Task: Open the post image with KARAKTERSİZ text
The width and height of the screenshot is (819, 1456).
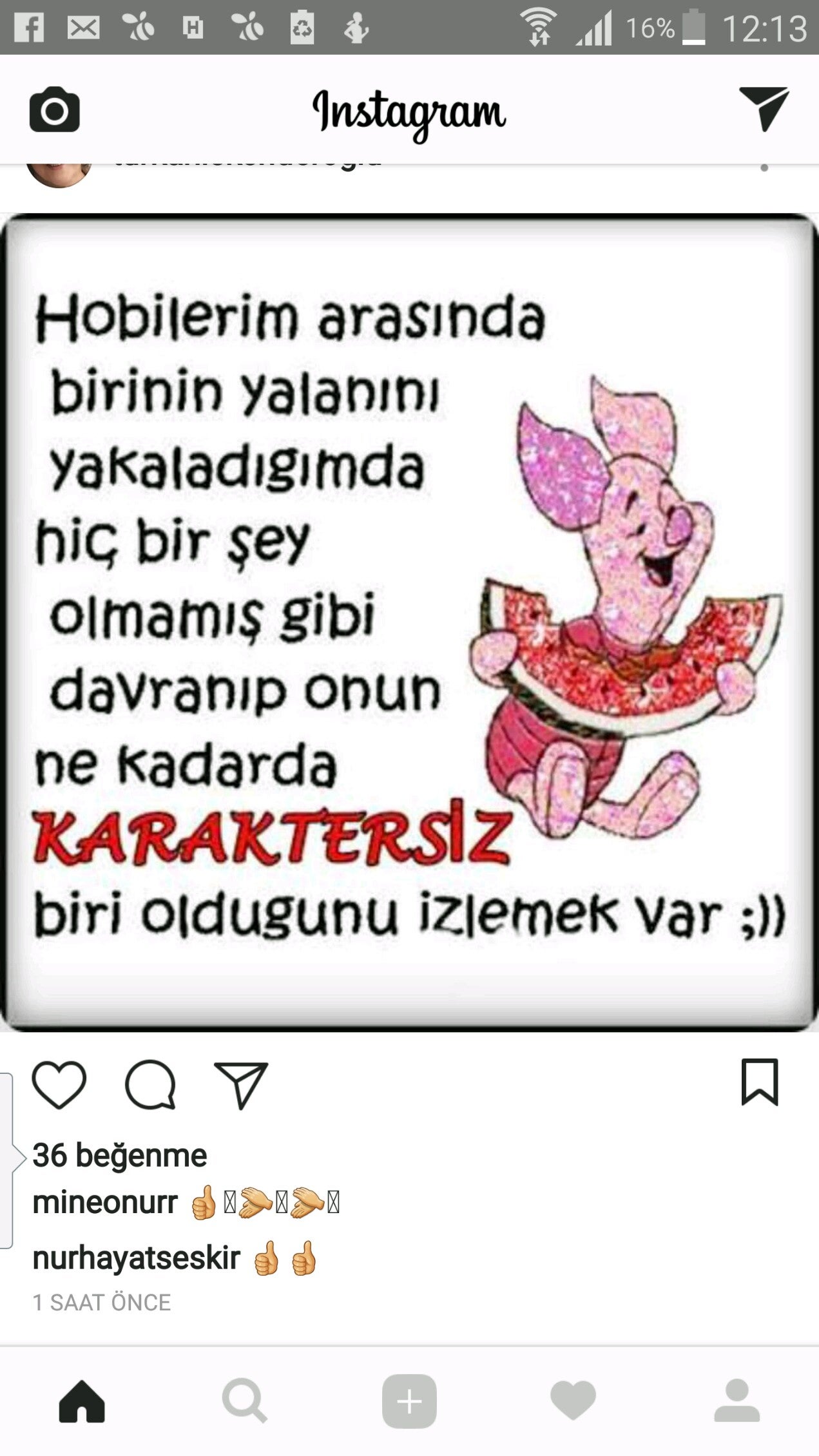Action: (409, 622)
